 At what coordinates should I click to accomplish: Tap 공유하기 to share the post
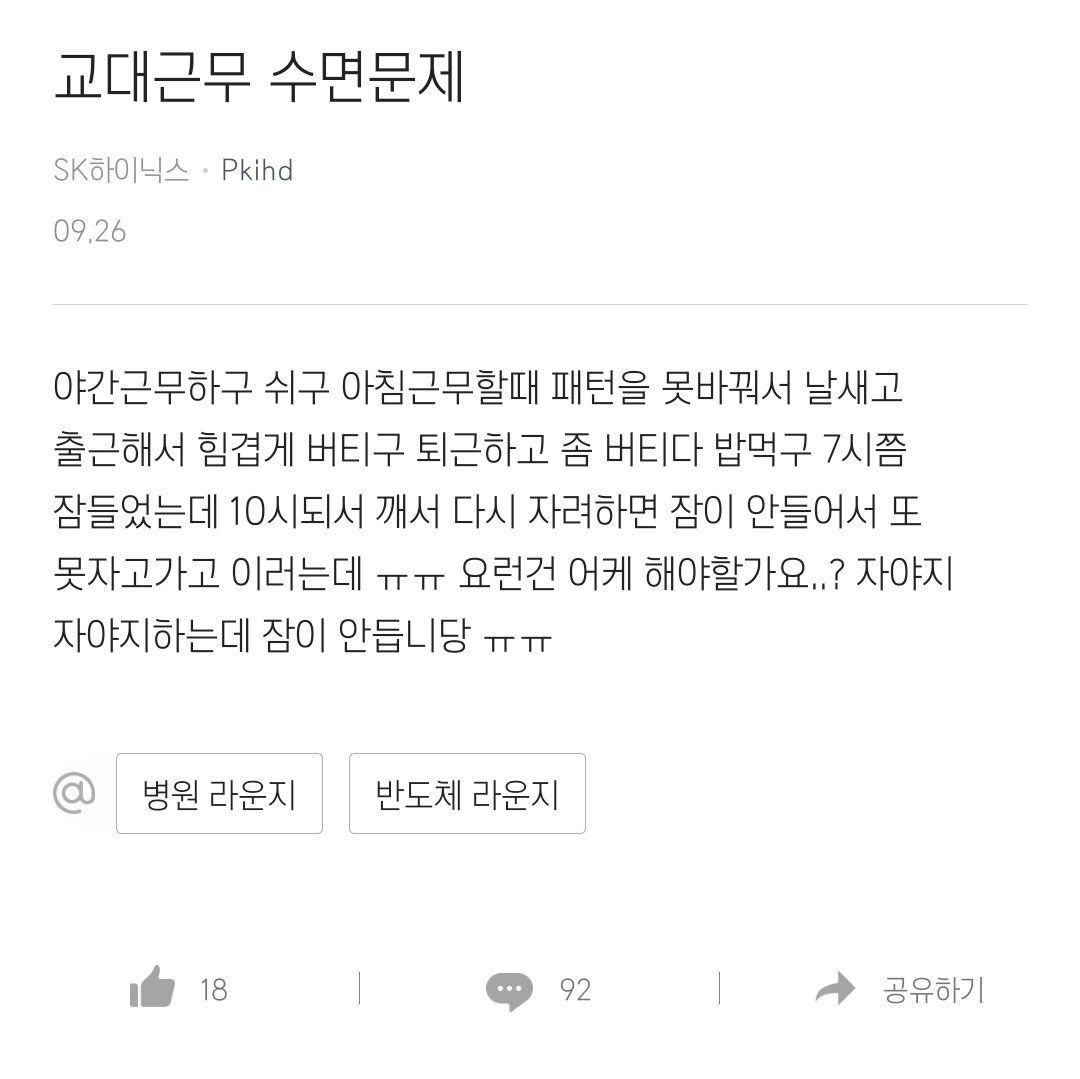point(900,990)
